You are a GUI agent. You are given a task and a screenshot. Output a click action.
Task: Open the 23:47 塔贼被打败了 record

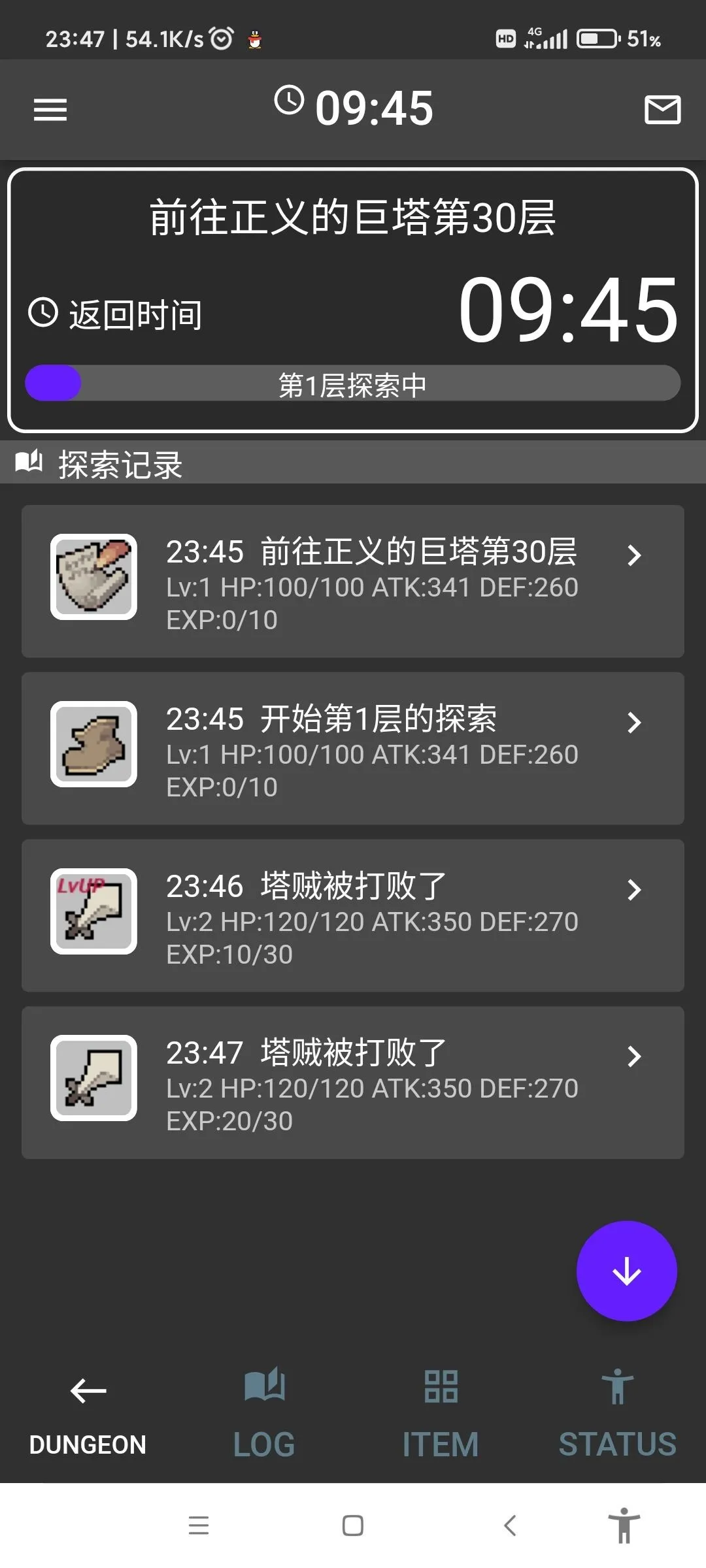point(353,1083)
